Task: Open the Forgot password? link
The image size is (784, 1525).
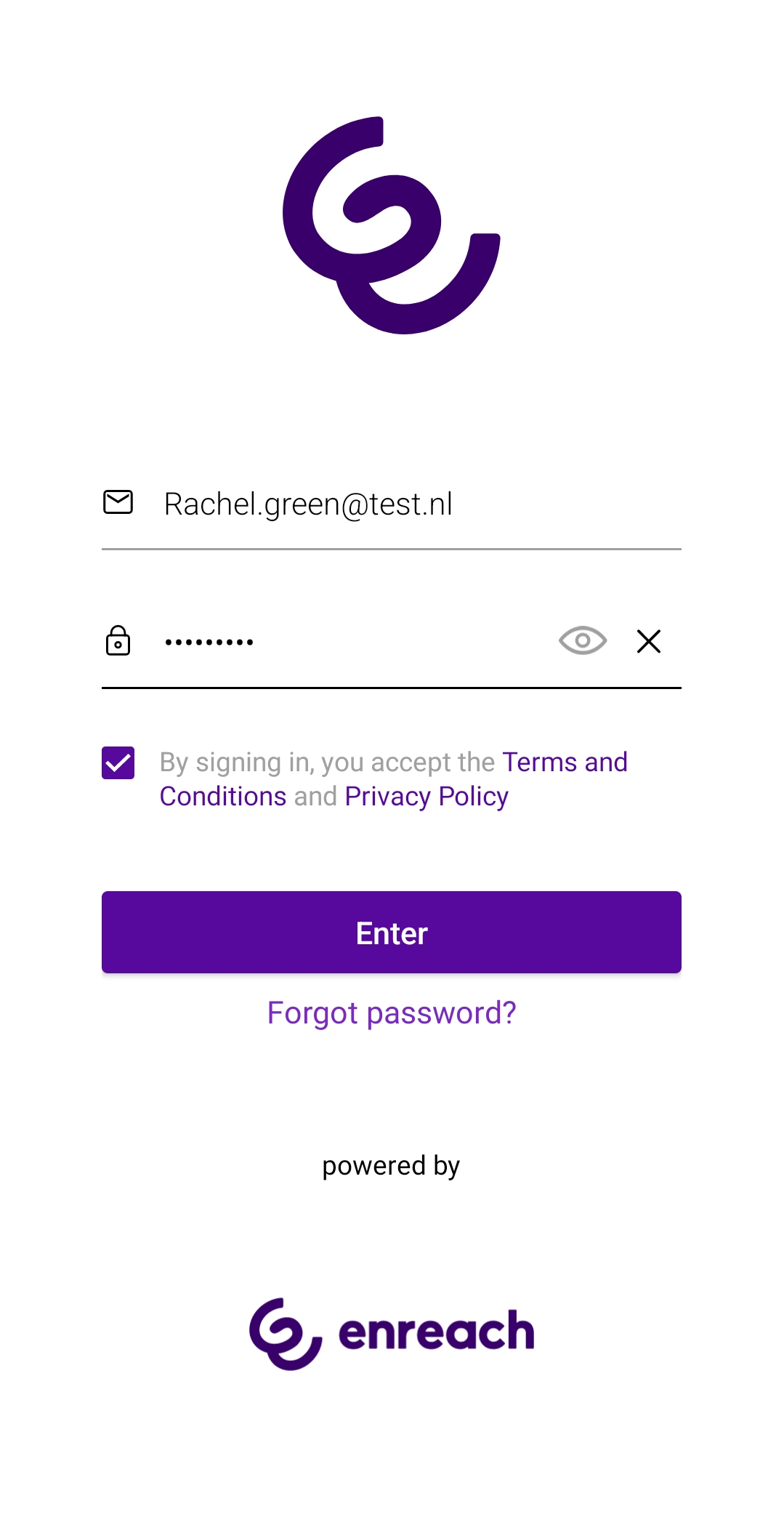Action: [x=391, y=1013]
